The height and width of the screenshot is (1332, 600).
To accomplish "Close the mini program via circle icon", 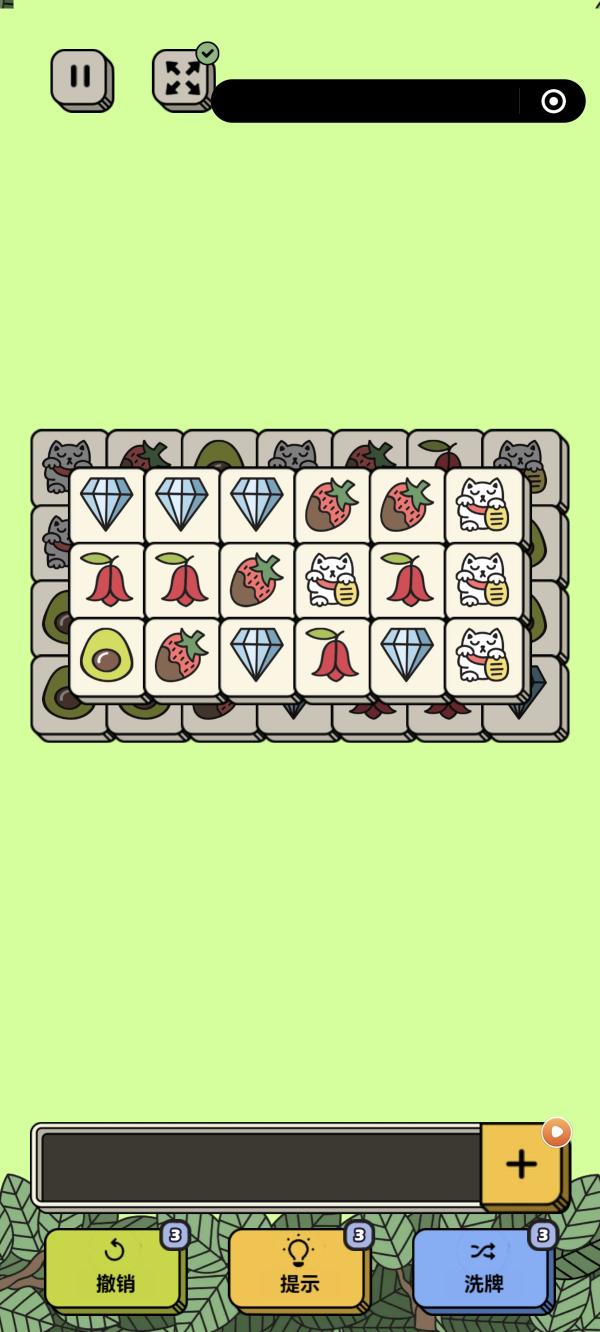I will (553, 101).
